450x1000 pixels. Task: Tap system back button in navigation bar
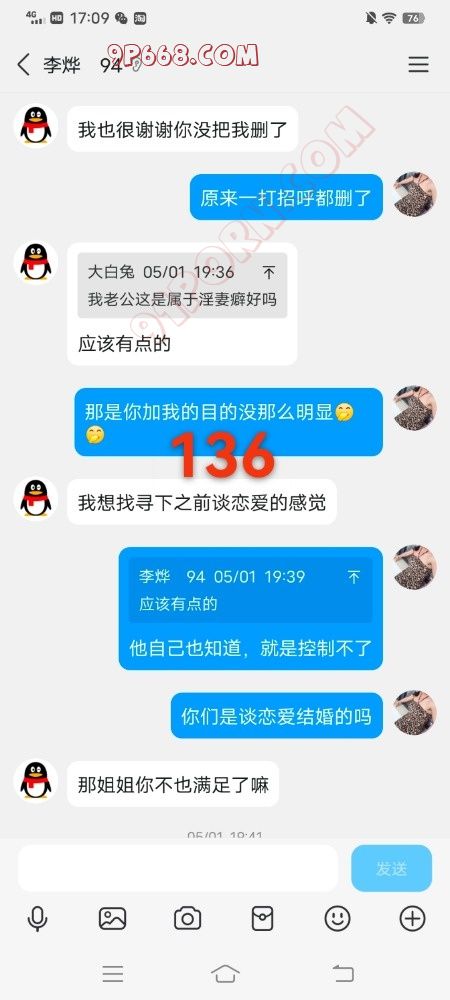(343, 973)
